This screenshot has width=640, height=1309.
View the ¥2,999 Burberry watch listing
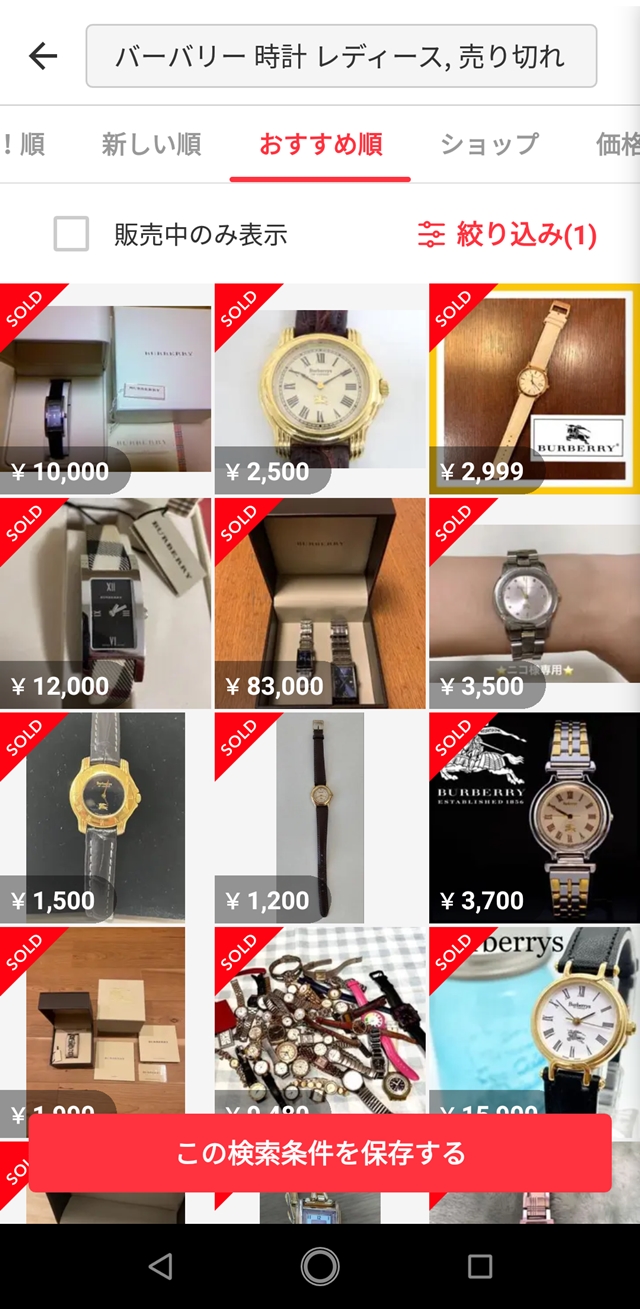pos(534,390)
